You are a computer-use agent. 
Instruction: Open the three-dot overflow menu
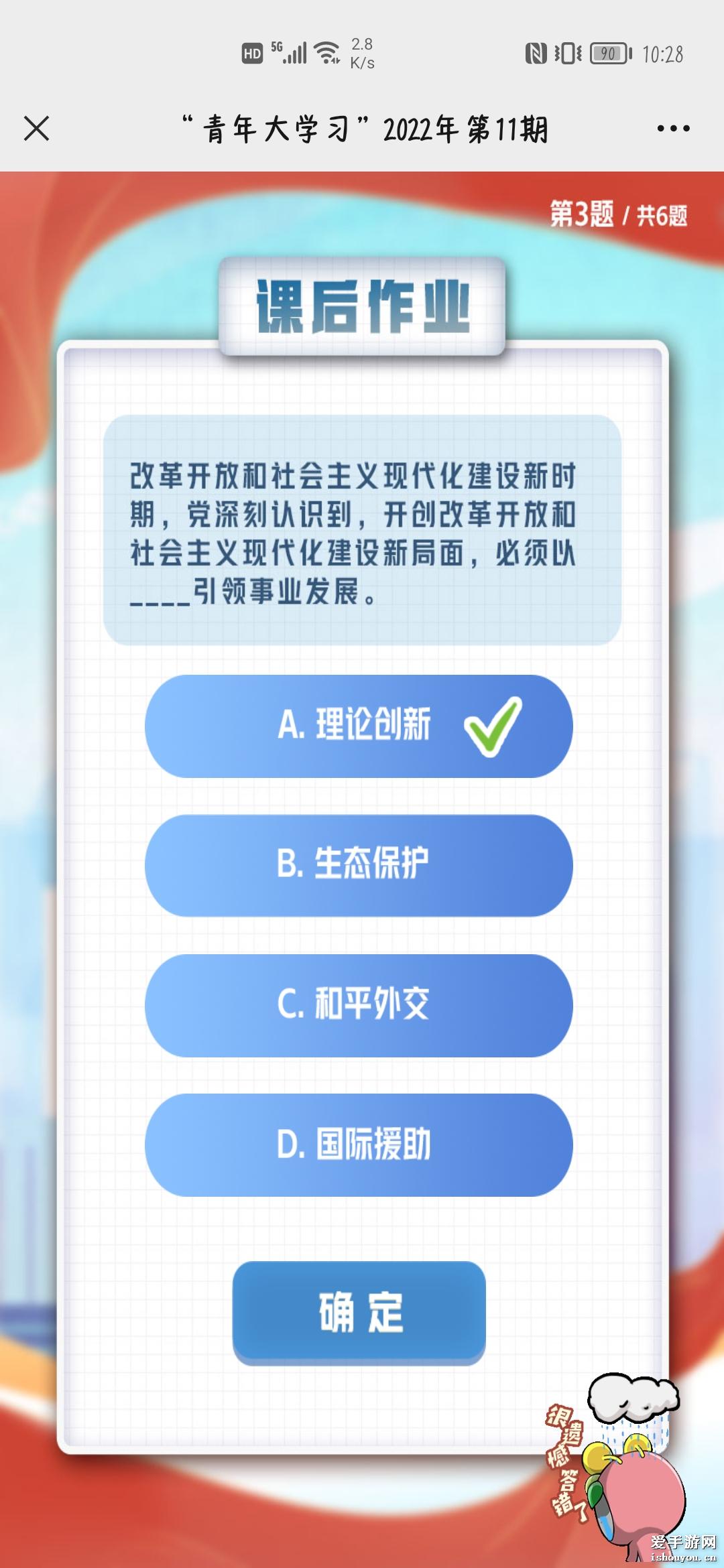click(673, 128)
